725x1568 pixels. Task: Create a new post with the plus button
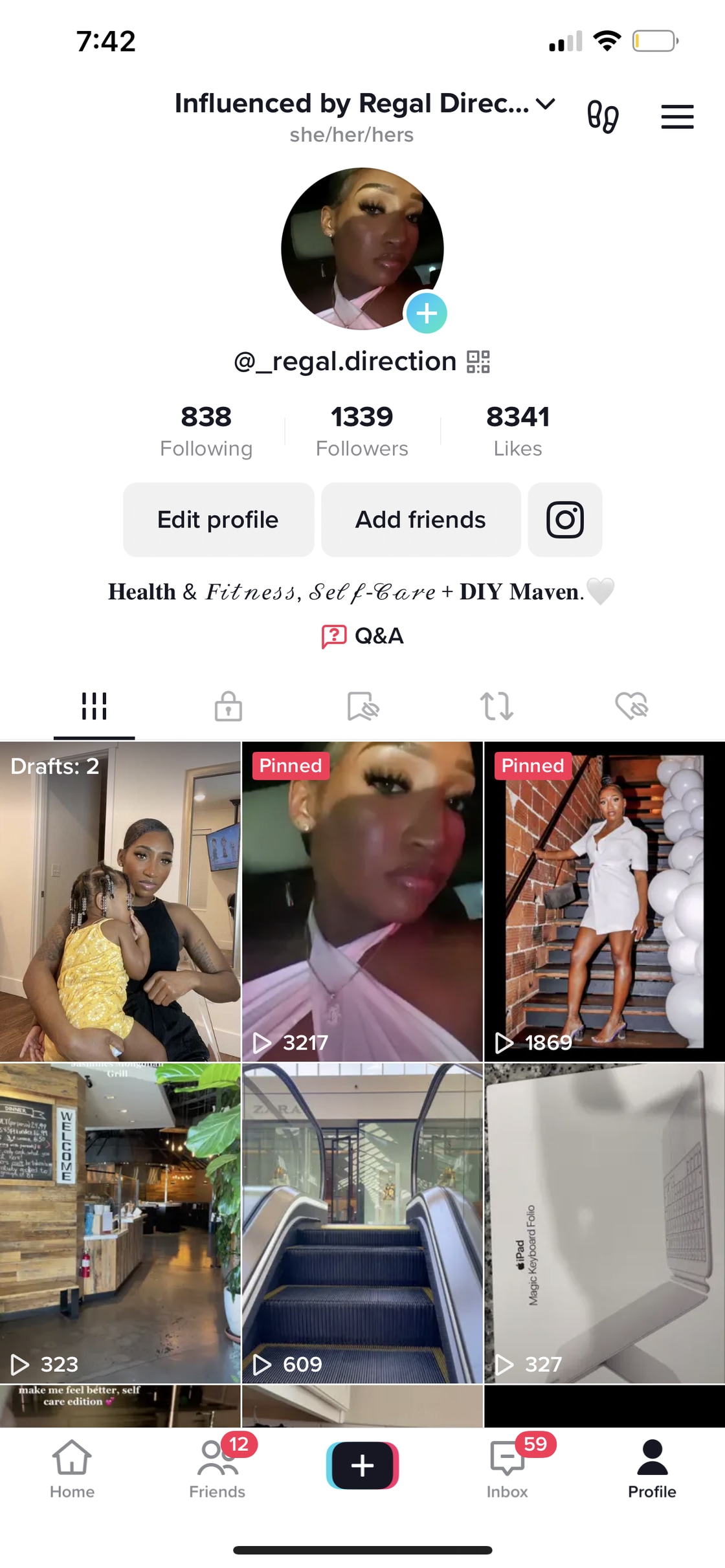click(x=362, y=1465)
